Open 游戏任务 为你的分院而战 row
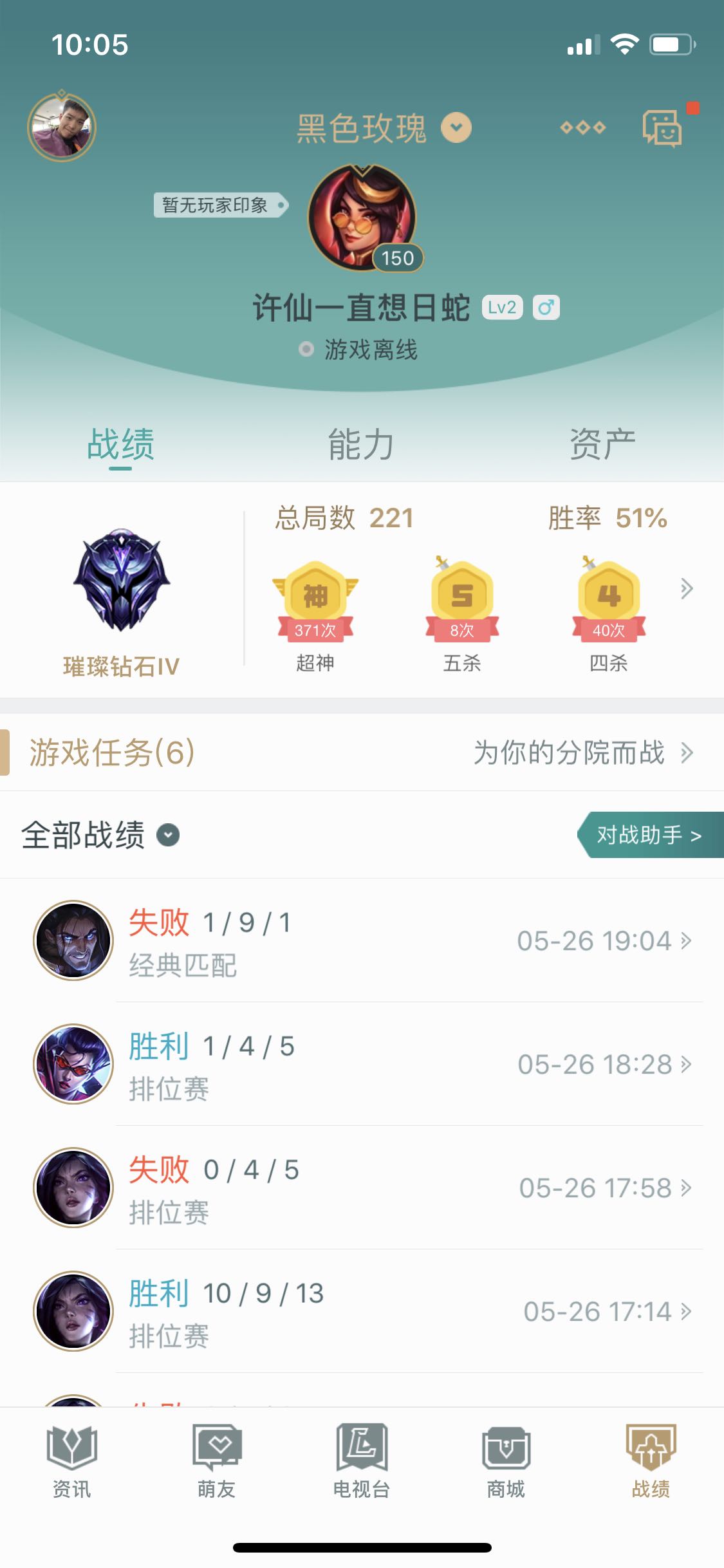Screen dimensions: 724x1568 582,752
